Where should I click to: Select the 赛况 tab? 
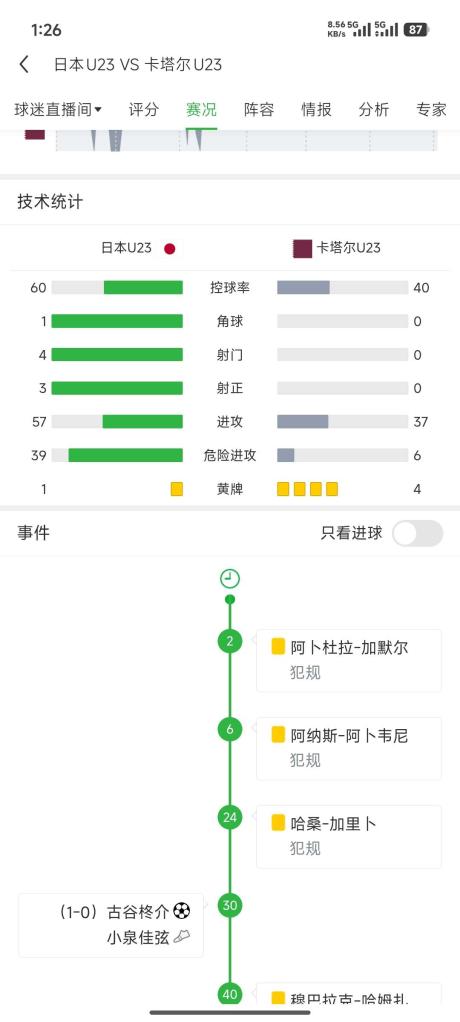coord(201,110)
